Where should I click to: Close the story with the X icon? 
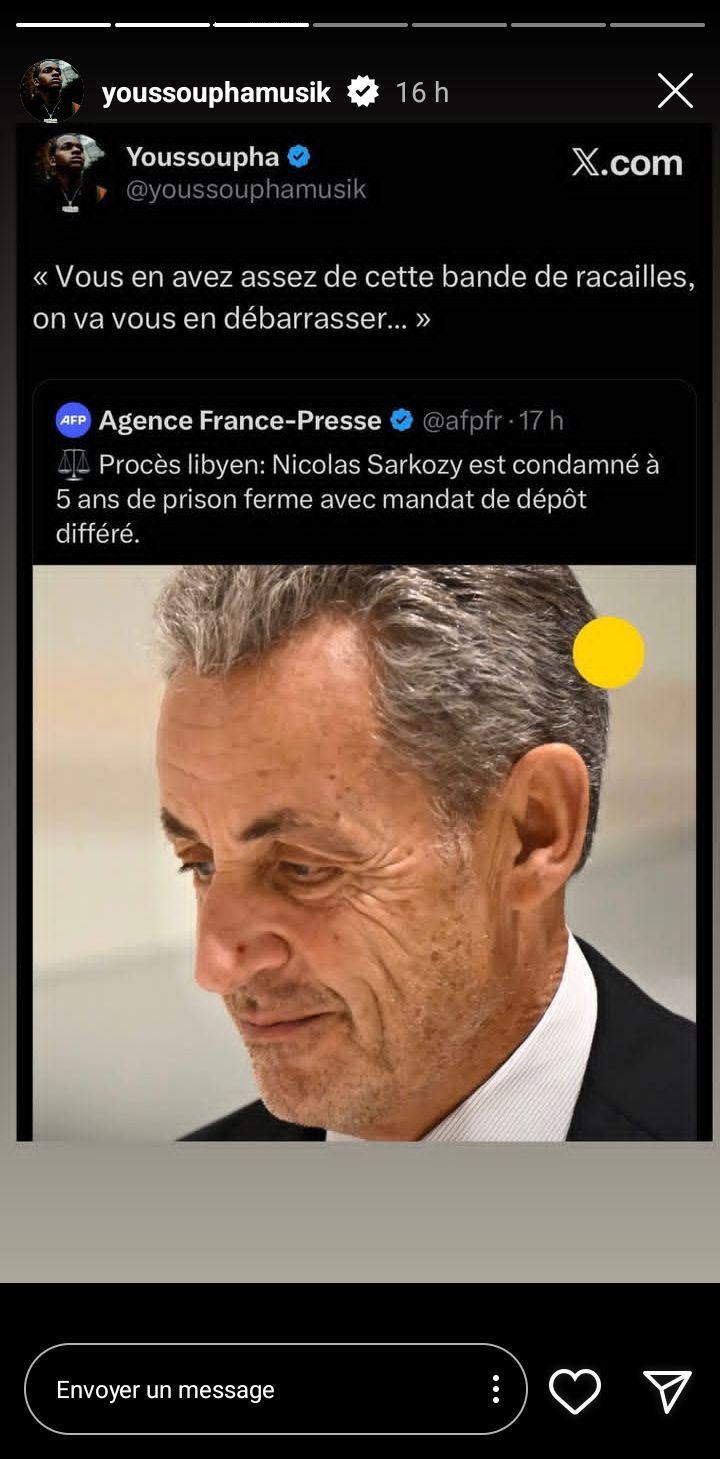(x=675, y=91)
